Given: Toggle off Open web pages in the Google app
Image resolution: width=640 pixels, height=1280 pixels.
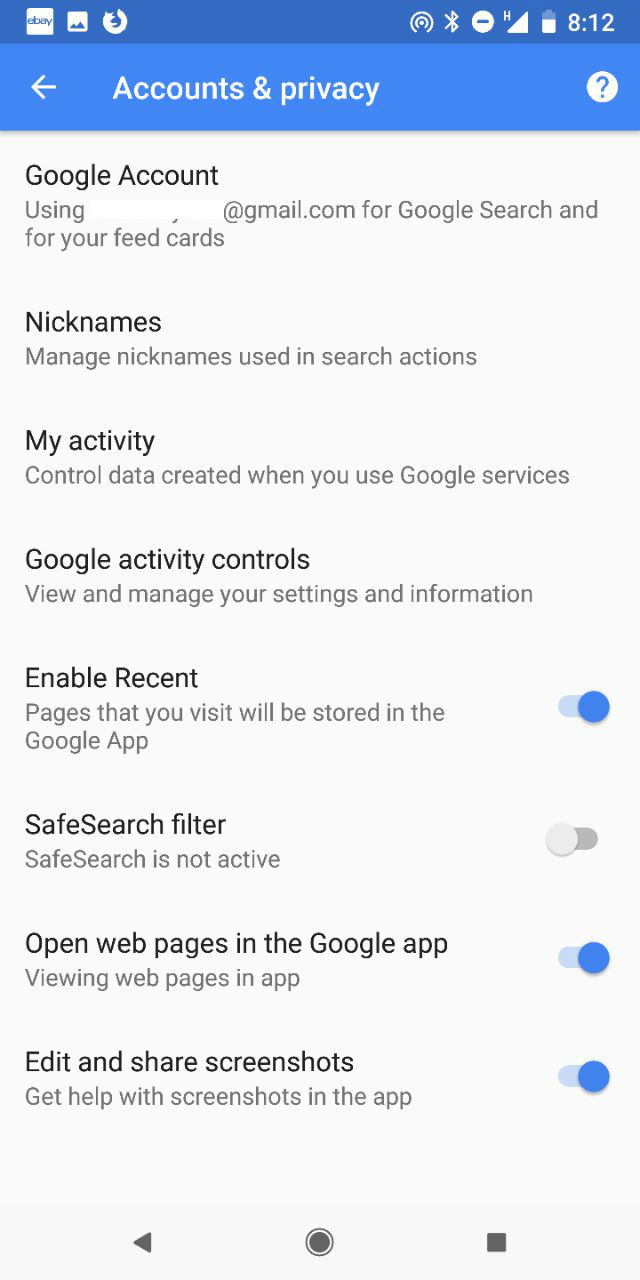Looking at the screenshot, I should pos(584,959).
